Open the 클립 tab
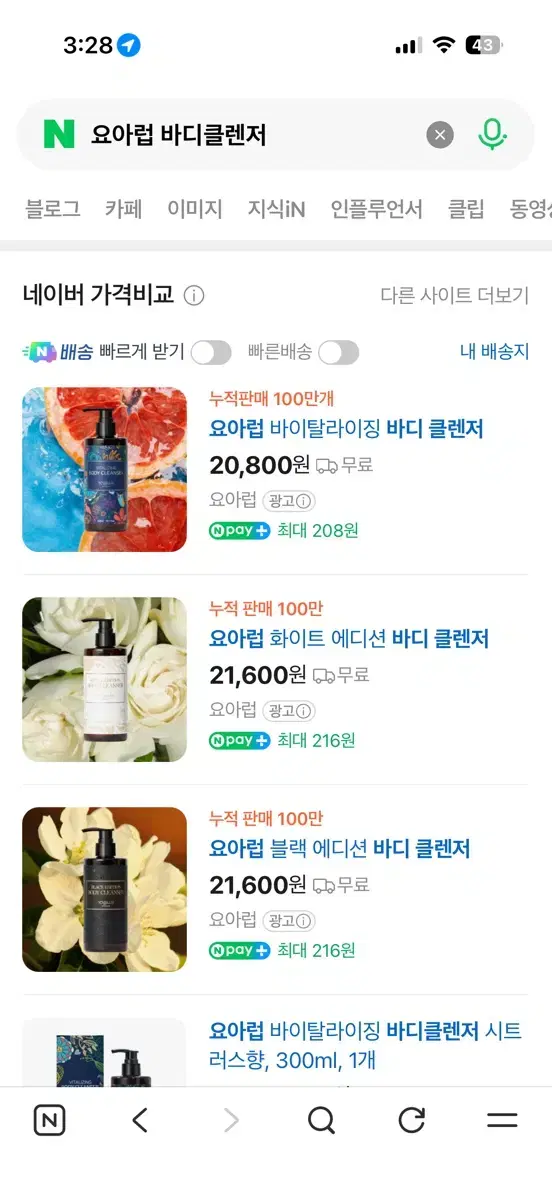 click(x=466, y=209)
